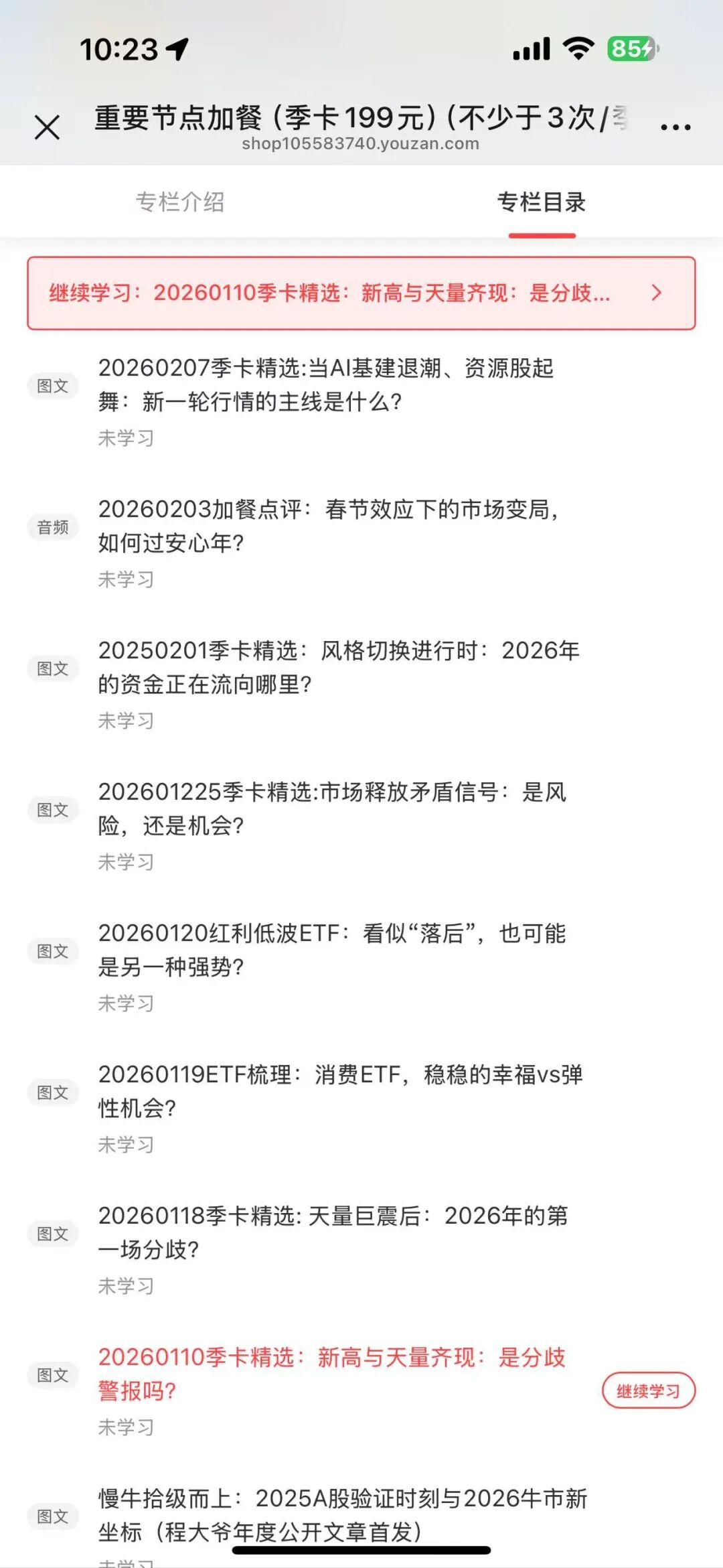
Task: Open the three-dot overflow menu
Action: point(675,127)
